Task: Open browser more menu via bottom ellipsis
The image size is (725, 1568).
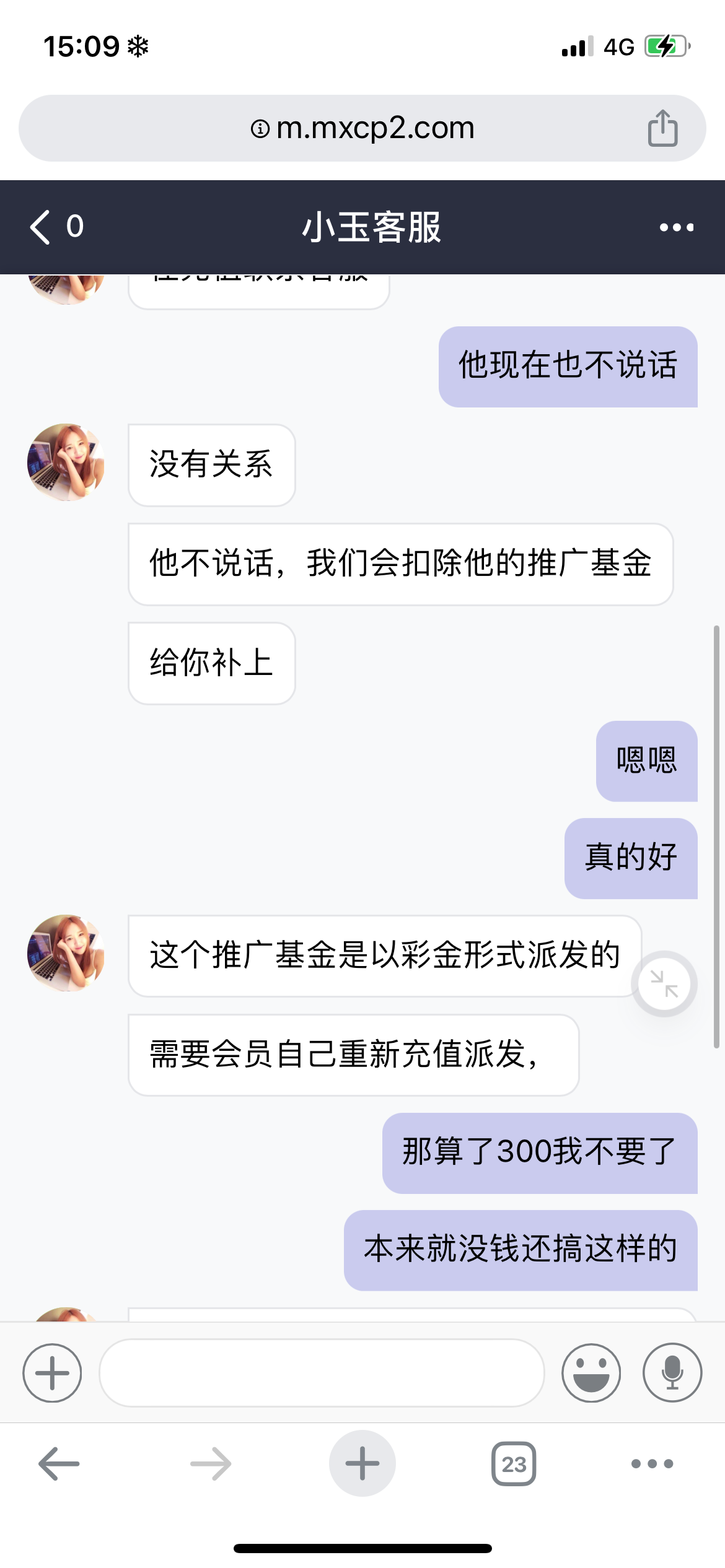Action: pyautogui.click(x=649, y=1463)
